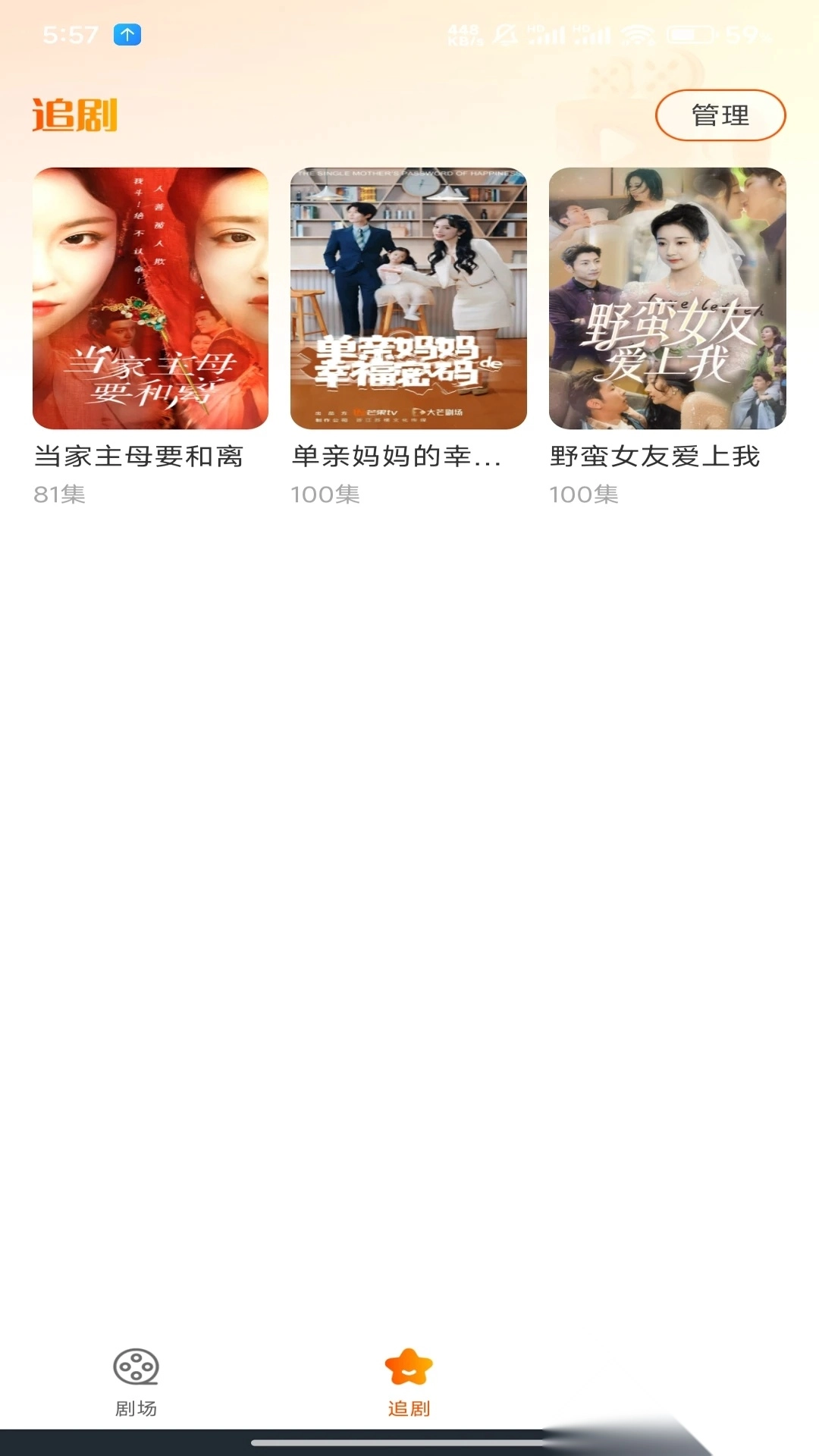Open the drama 当家主母要和离
Screen dimensions: 819x1456
click(x=150, y=298)
